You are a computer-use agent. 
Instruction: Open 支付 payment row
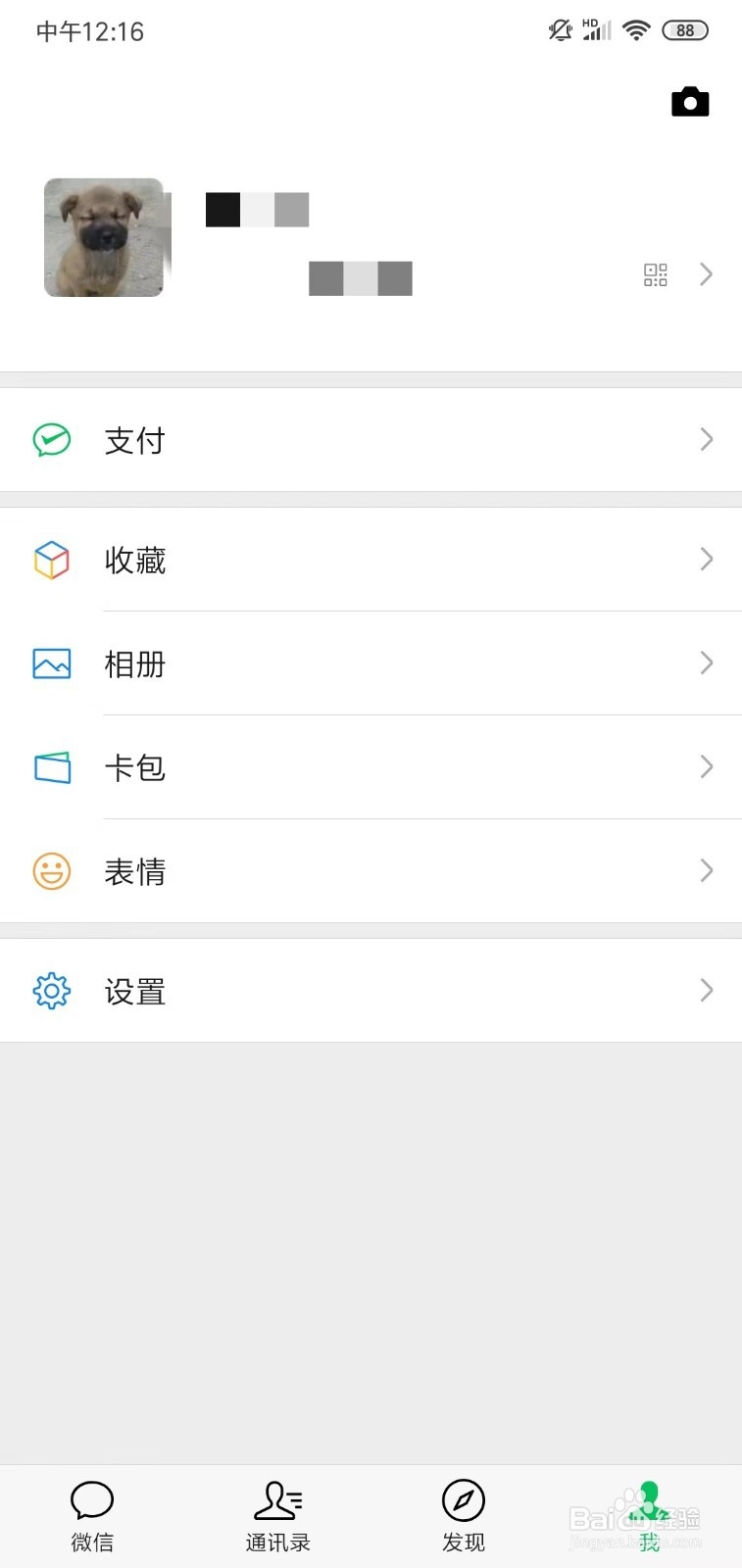pyautogui.click(x=371, y=440)
